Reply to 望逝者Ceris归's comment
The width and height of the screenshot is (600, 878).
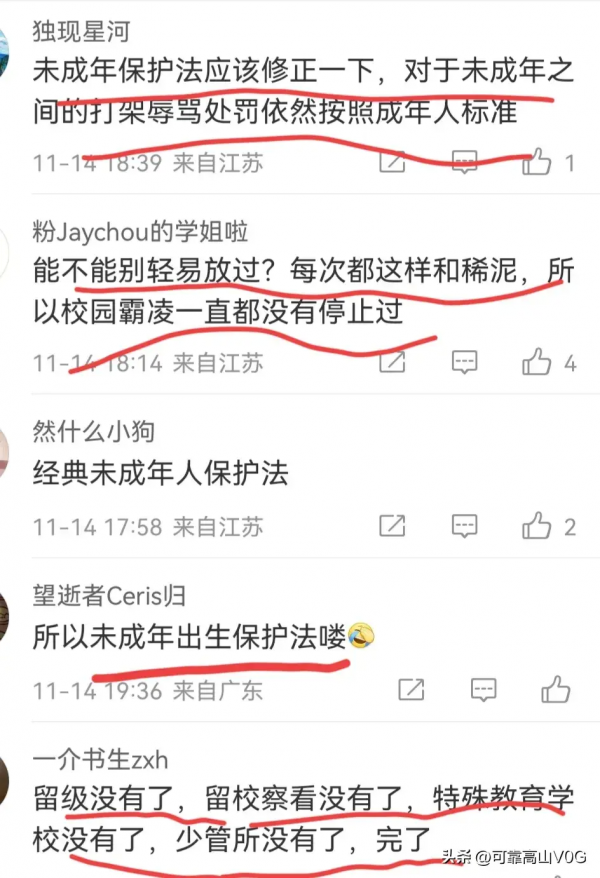point(483,689)
